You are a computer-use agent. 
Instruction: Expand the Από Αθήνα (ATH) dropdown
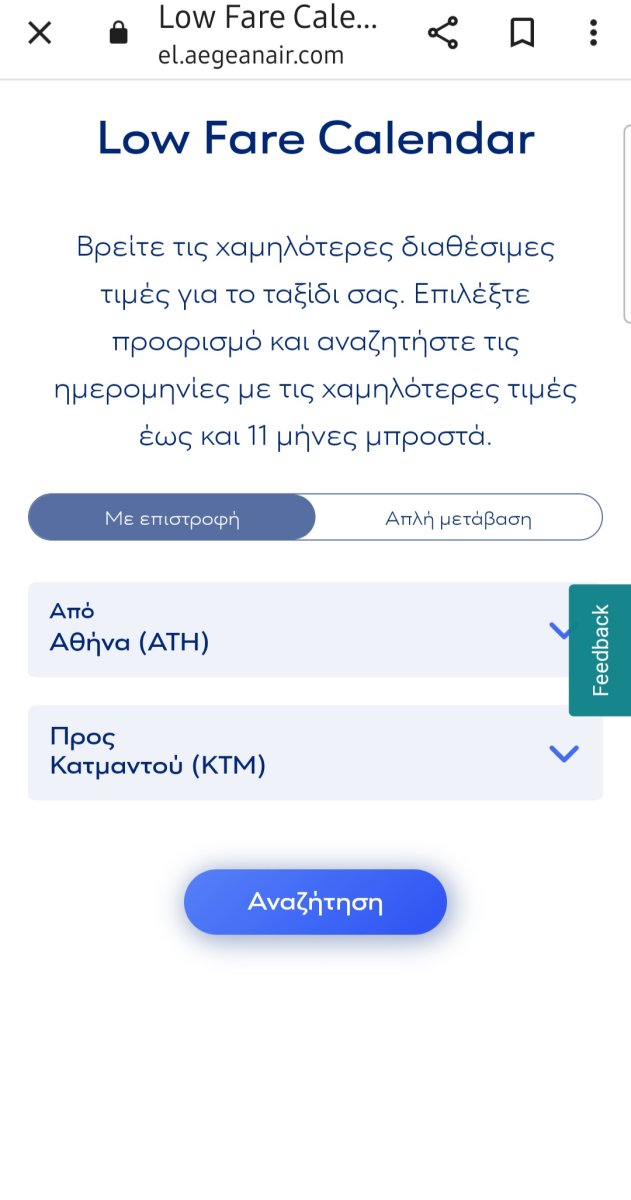click(x=300, y=630)
